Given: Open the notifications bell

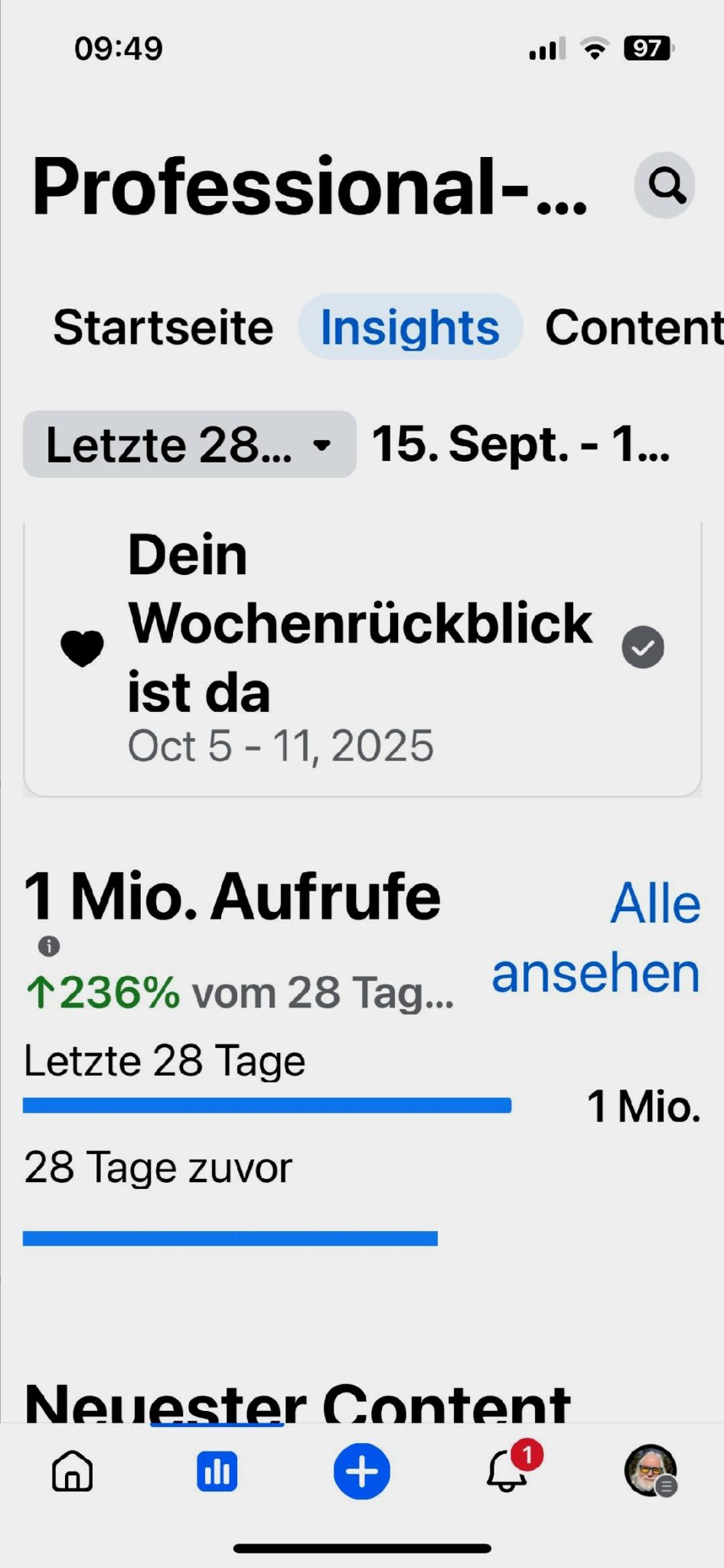Looking at the screenshot, I should point(507,1472).
